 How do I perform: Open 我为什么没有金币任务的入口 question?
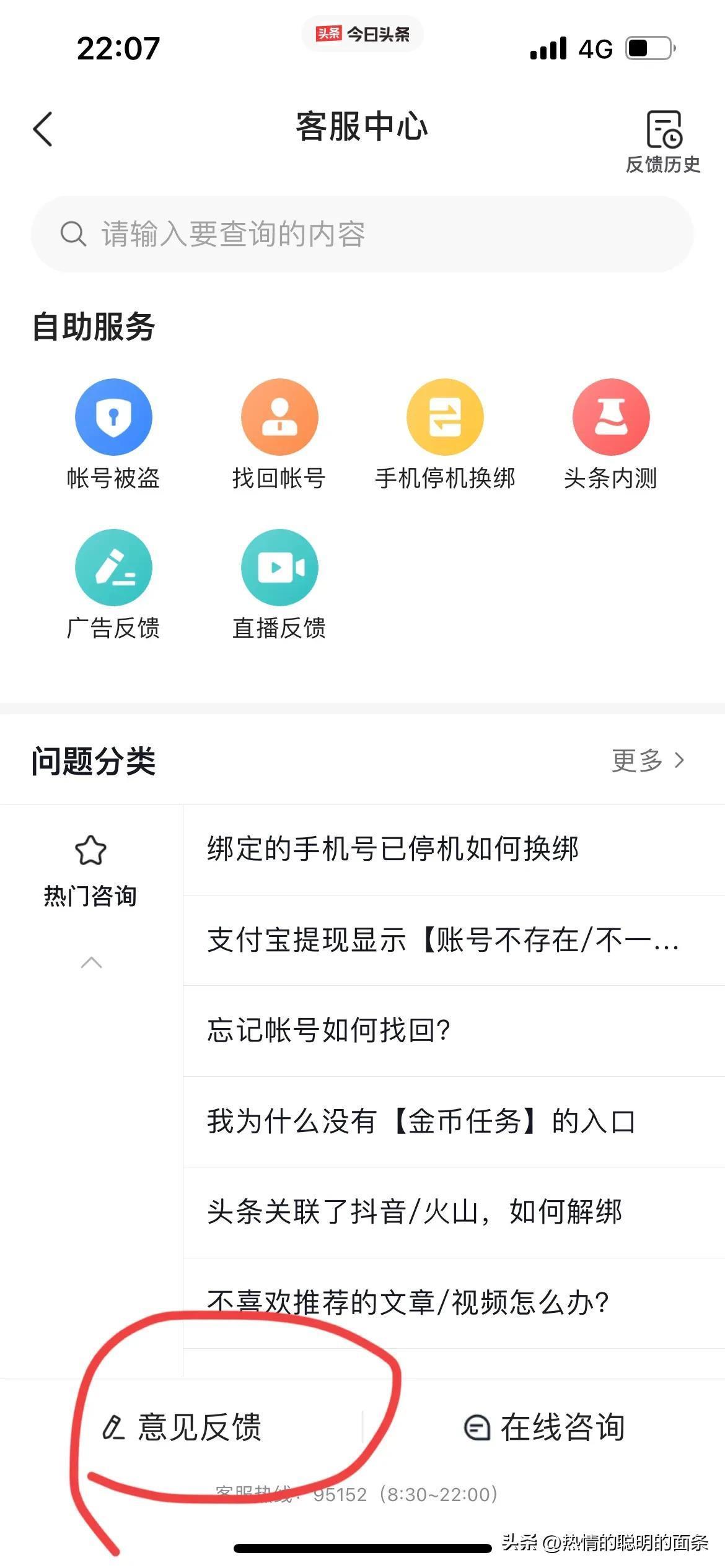tap(454, 1122)
